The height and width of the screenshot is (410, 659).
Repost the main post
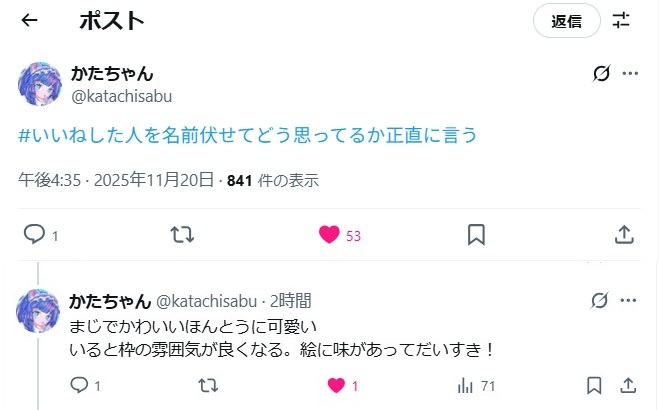[182, 235]
